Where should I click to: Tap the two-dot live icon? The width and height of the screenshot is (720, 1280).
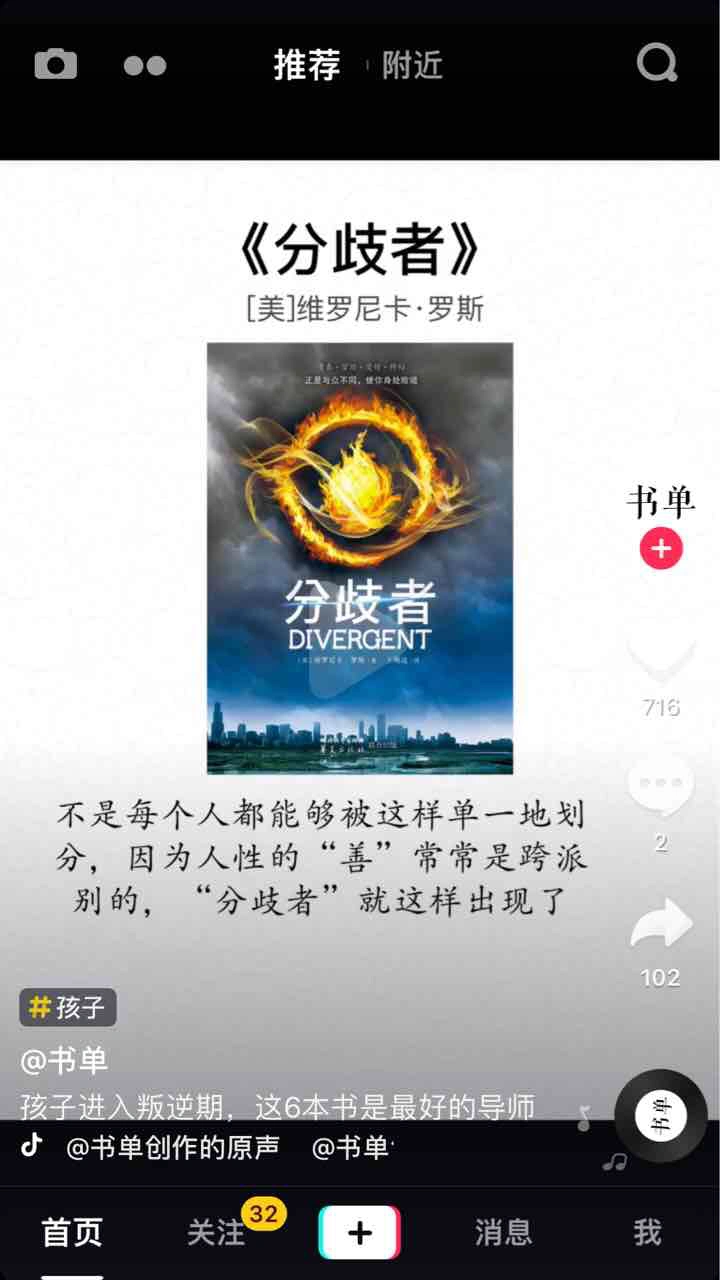145,66
